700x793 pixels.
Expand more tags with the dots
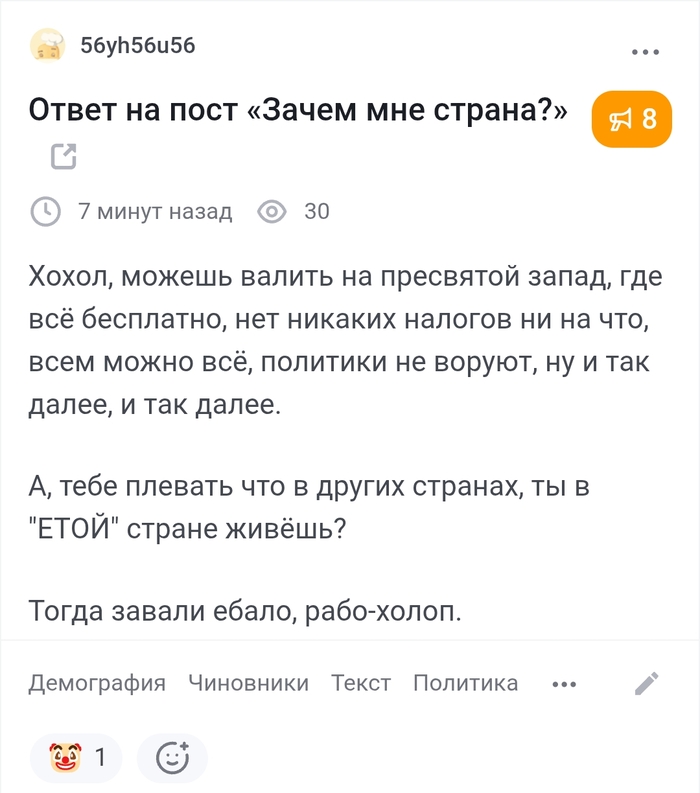click(564, 684)
